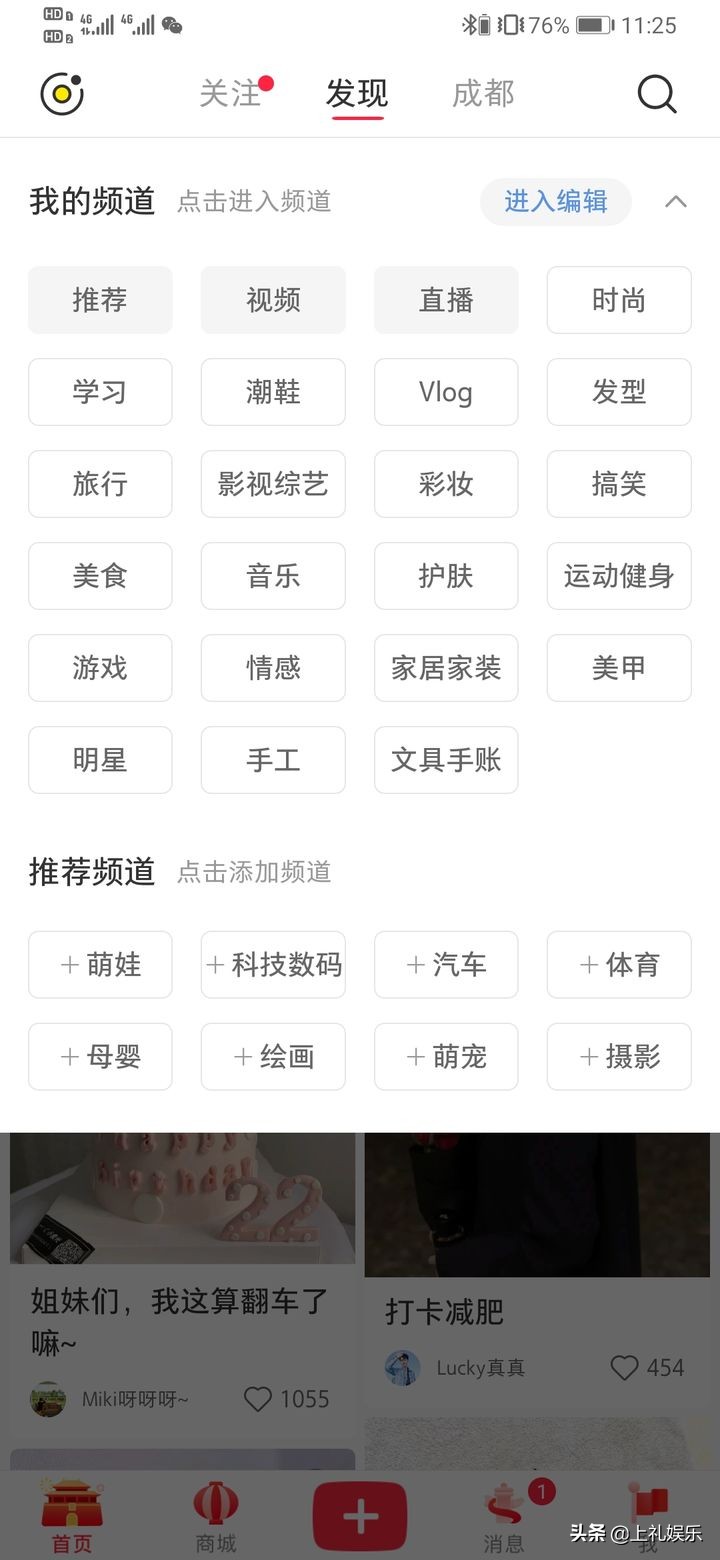
Task: Add 科技数码 channel with plus
Action: (x=273, y=964)
